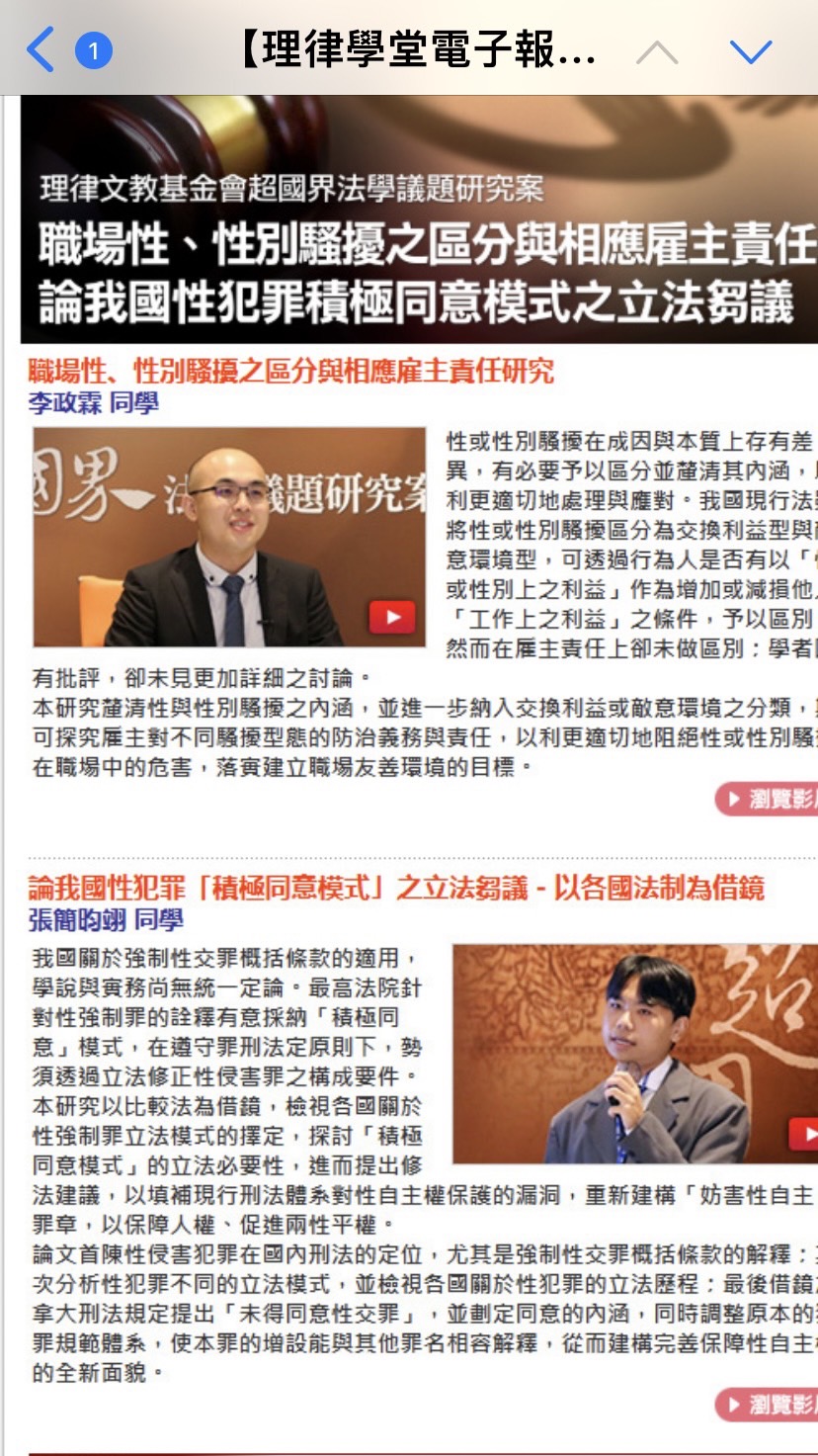
Task: Open the 論我國性犯罪「積極同意模式」之立法芻議 title link
Action: pyautogui.click(x=396, y=887)
